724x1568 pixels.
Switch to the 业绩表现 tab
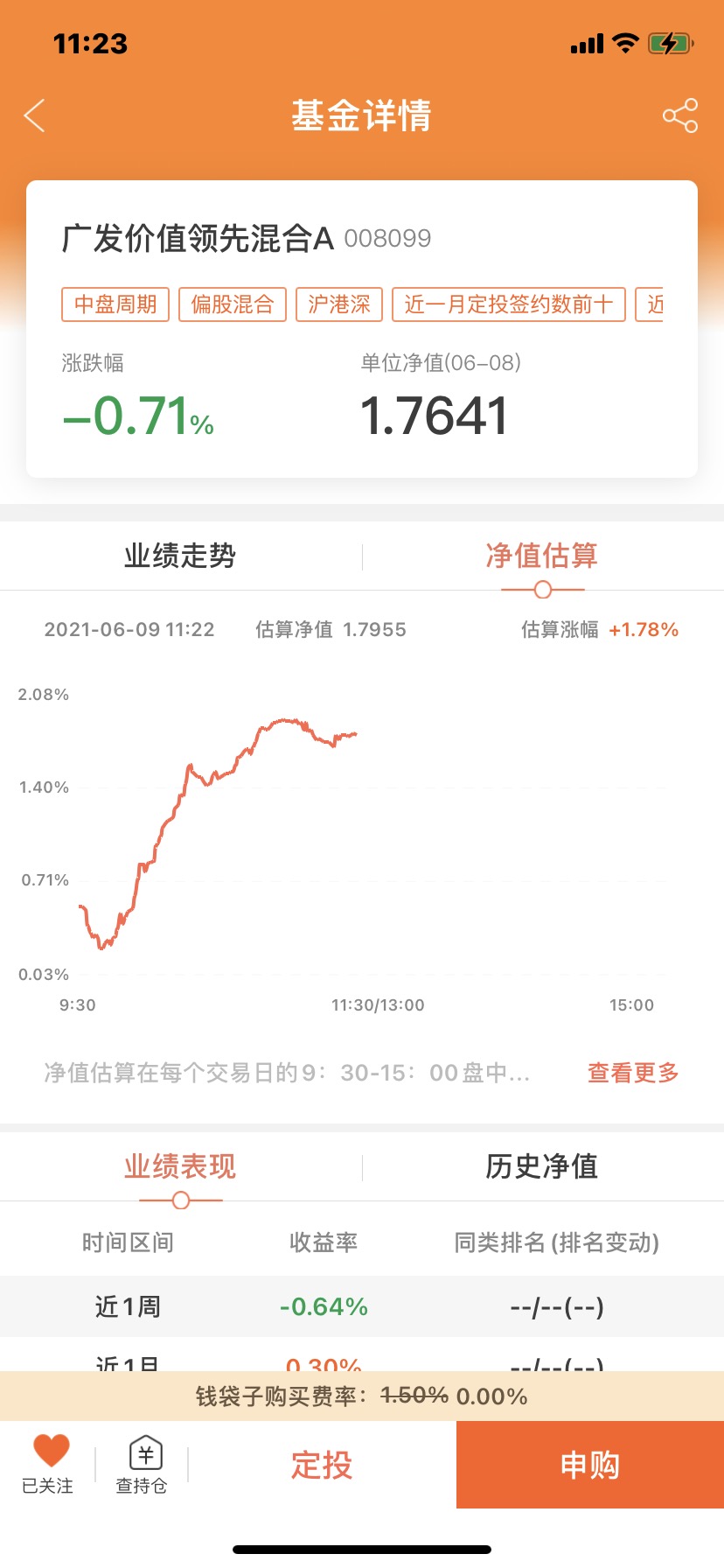click(179, 1166)
